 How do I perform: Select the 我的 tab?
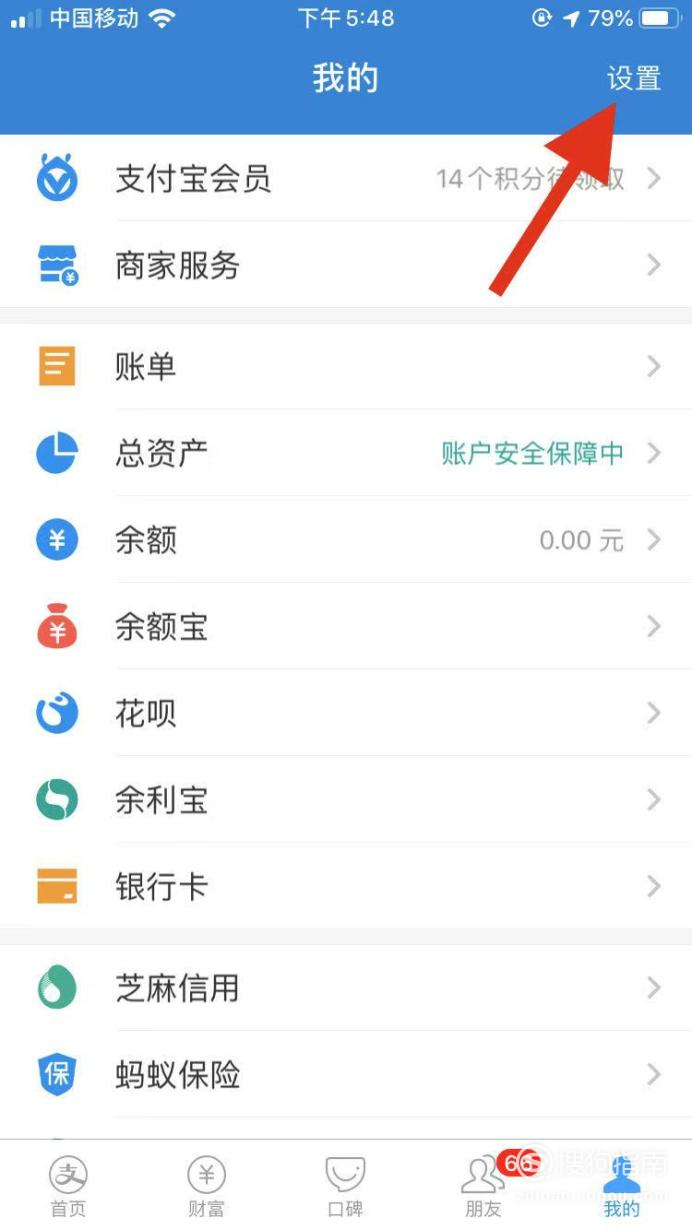pyautogui.click(x=621, y=1187)
